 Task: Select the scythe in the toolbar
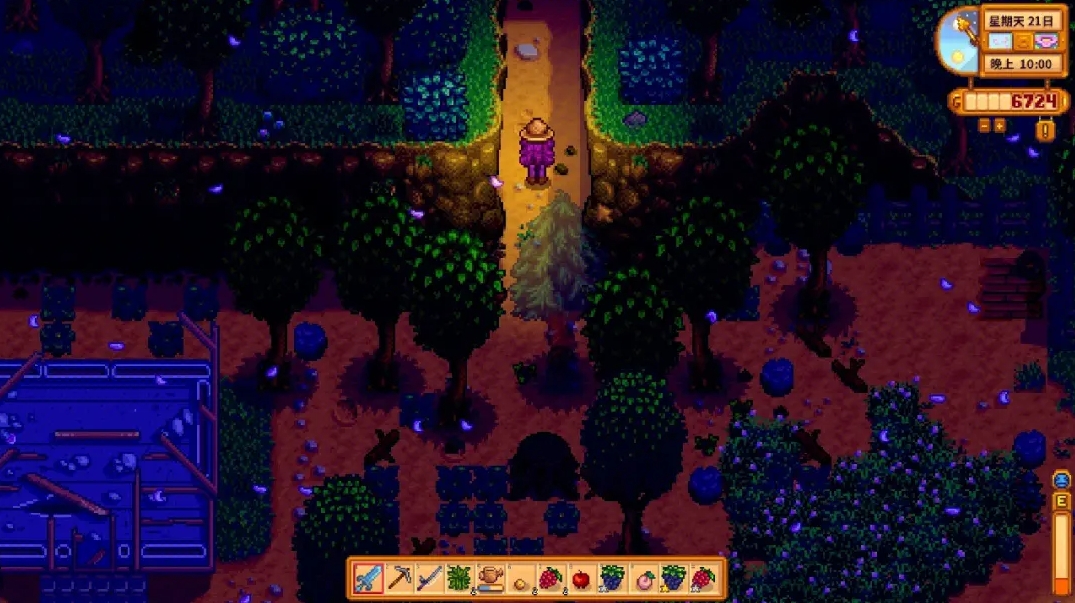coord(430,578)
